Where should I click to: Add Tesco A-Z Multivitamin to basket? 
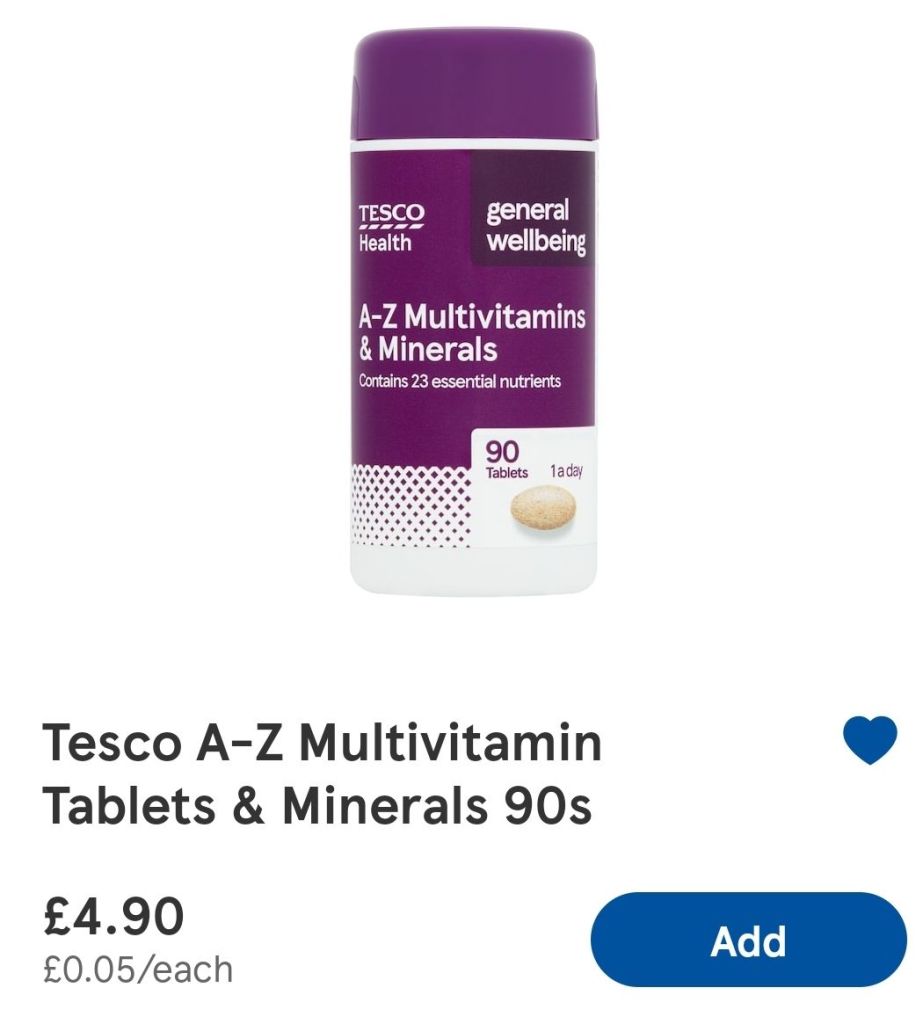pyautogui.click(x=748, y=941)
